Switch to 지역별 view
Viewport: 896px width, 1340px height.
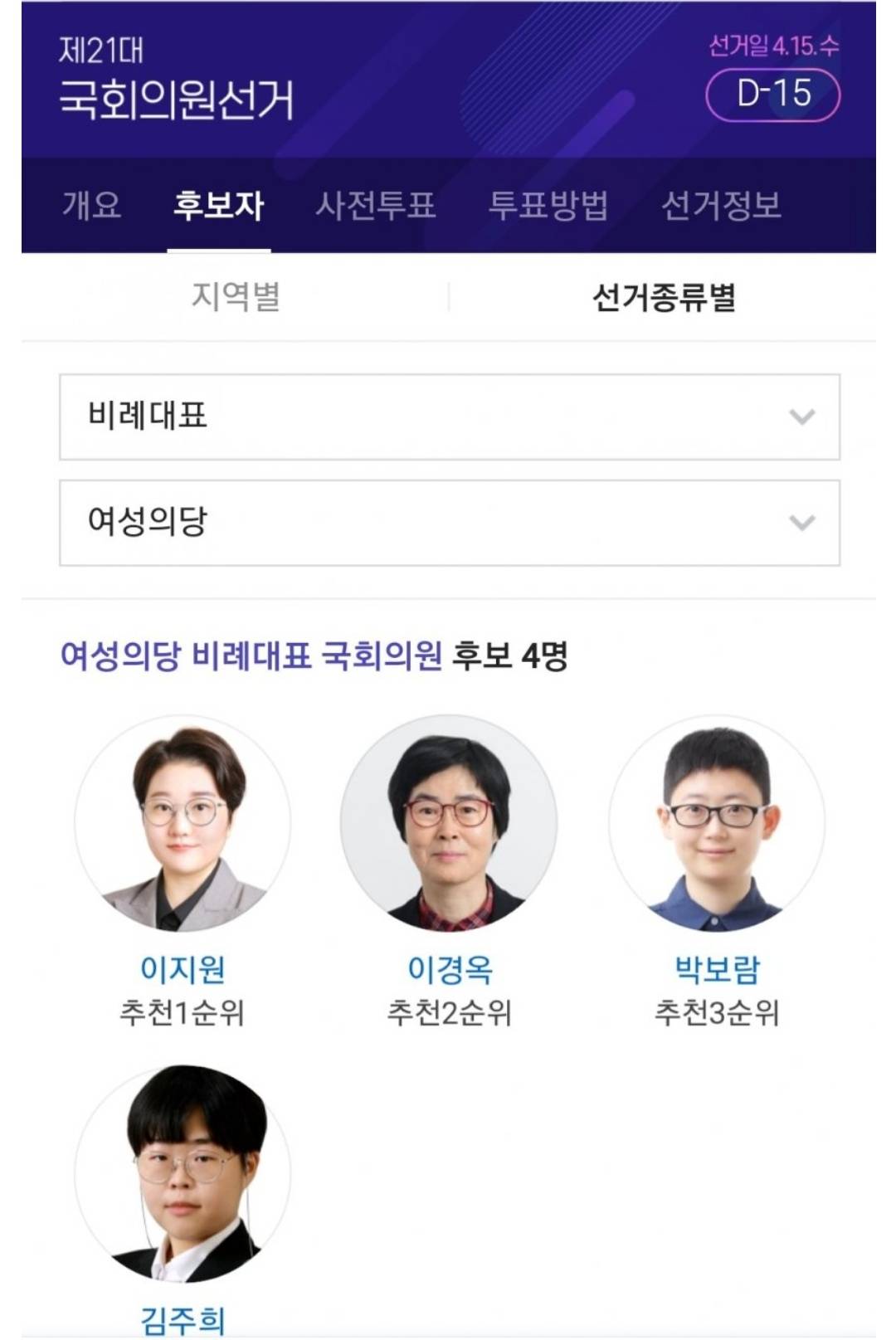click(236, 296)
